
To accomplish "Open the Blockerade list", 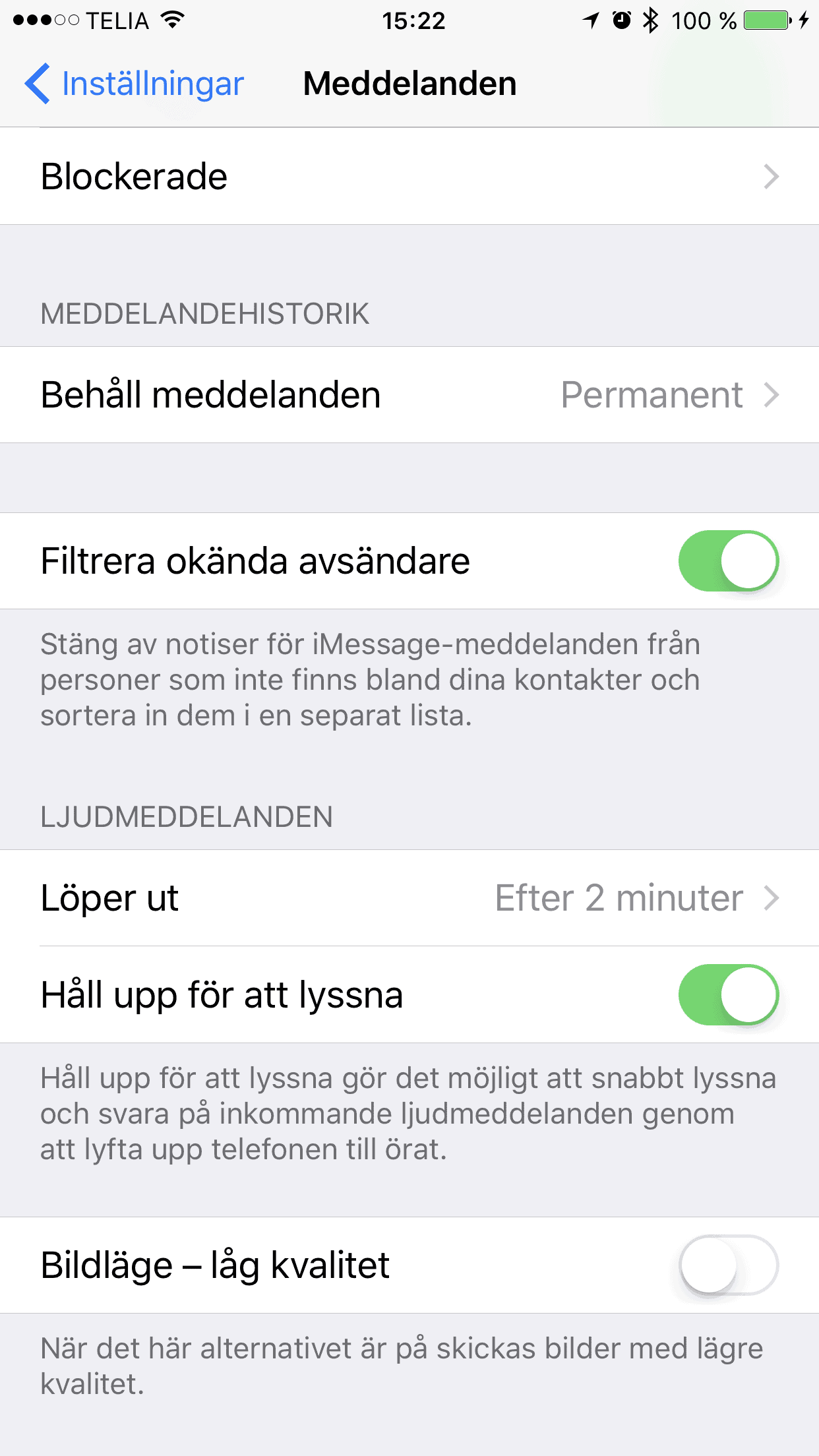I will tap(409, 176).
